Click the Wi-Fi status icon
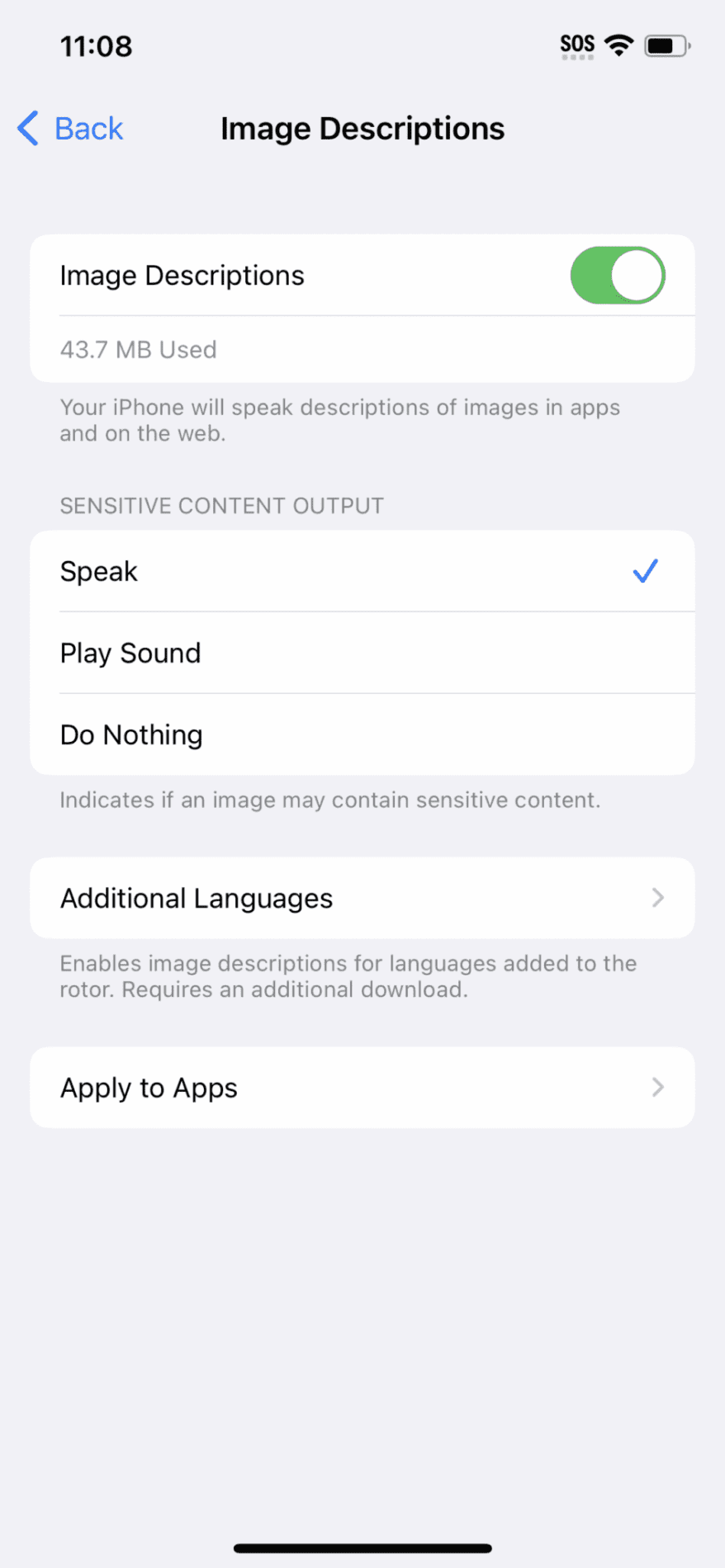 tap(618, 45)
